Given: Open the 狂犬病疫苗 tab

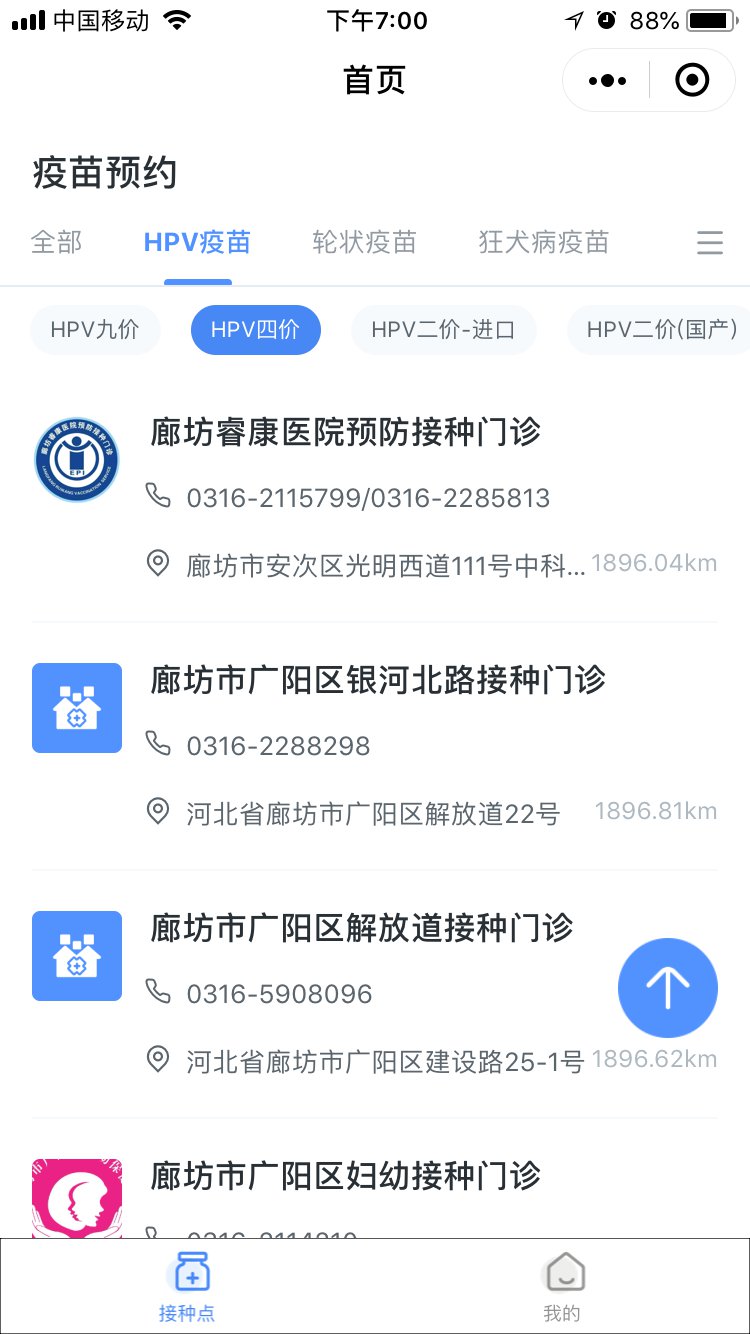Looking at the screenshot, I should pos(543,242).
